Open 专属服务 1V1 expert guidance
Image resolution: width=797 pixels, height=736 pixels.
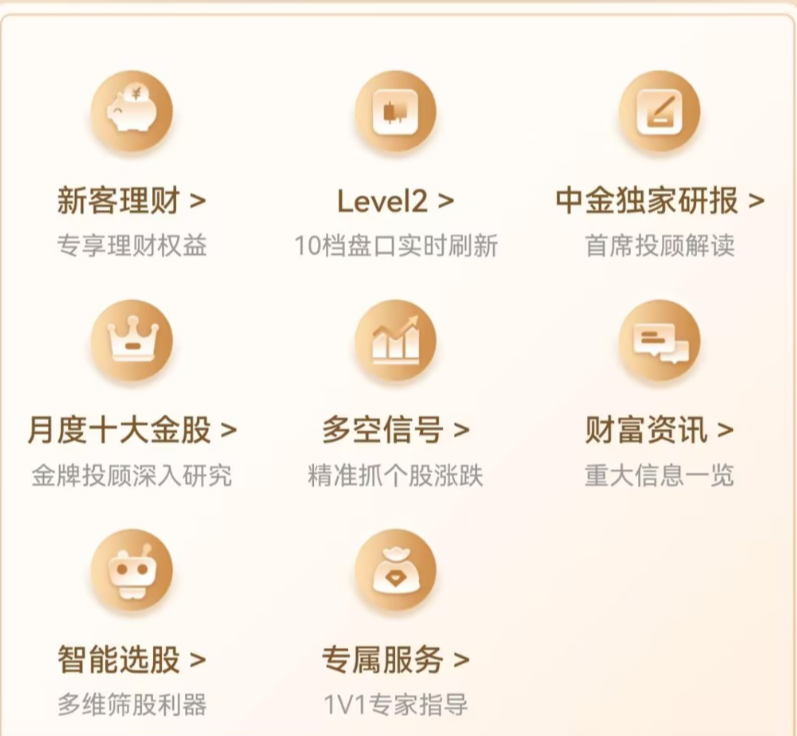[395, 660]
